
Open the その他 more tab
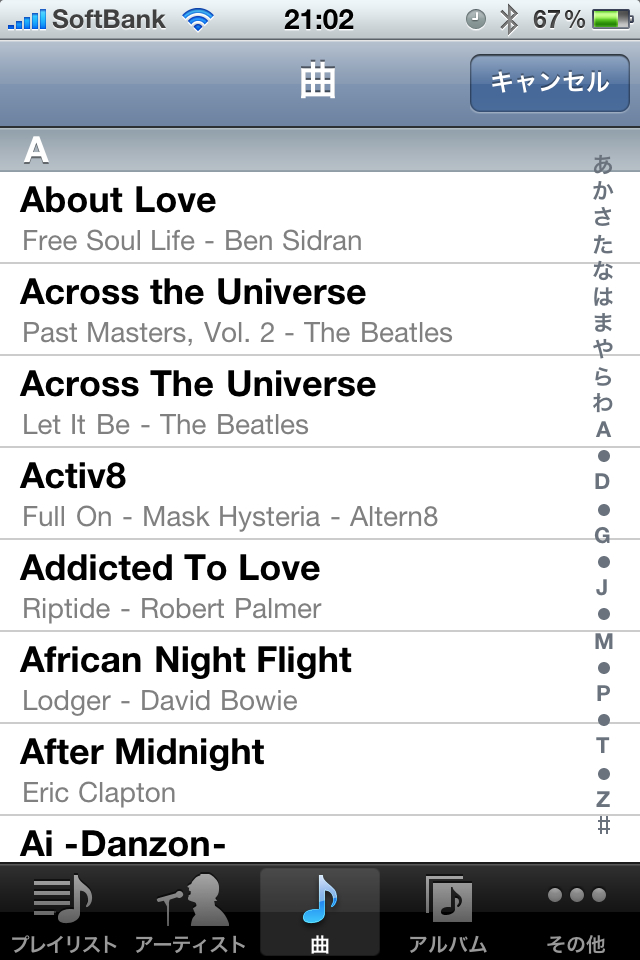coord(576,912)
